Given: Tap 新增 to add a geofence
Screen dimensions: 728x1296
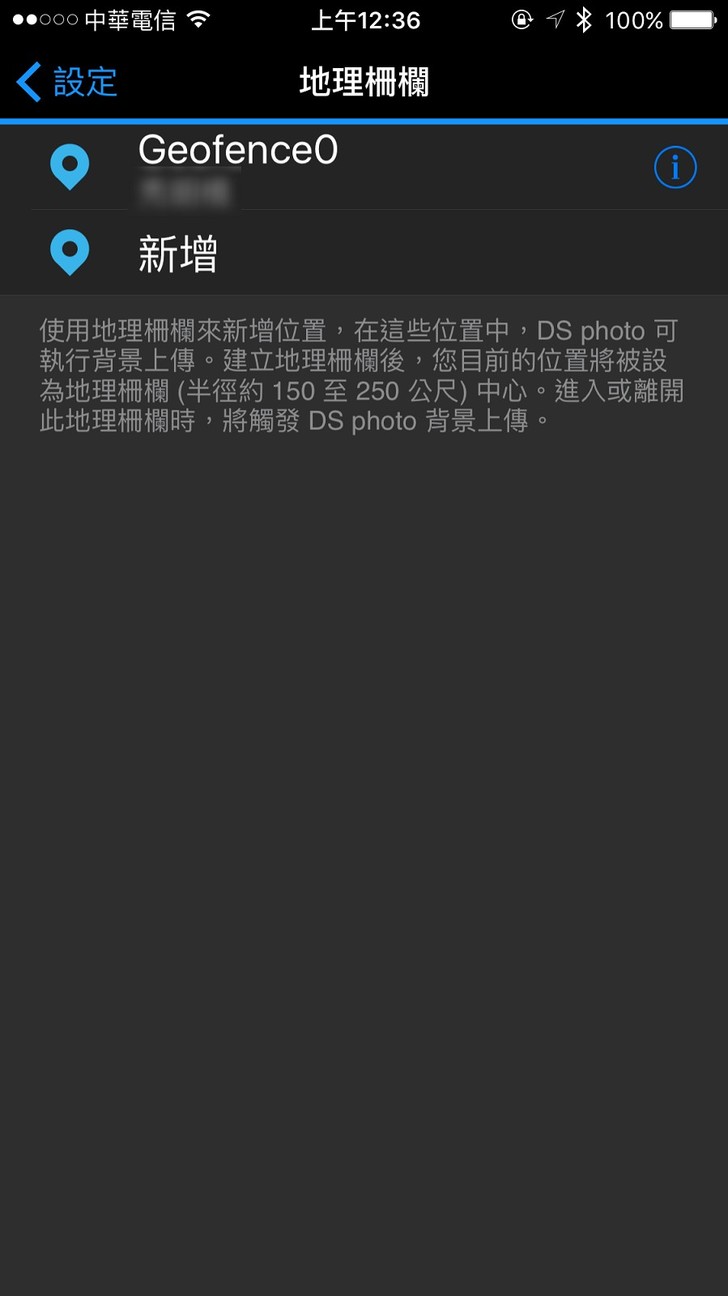Looking at the screenshot, I should [x=178, y=255].
